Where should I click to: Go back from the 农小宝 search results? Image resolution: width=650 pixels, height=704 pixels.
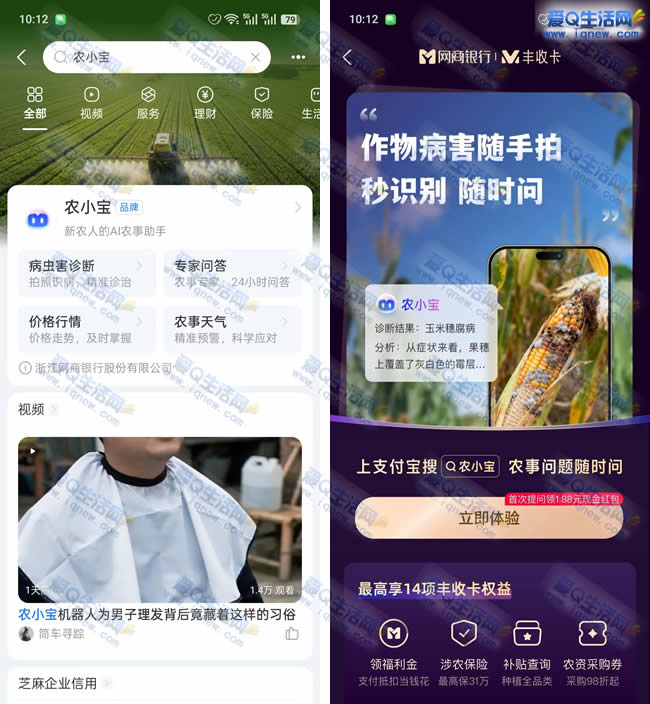pos(21,58)
